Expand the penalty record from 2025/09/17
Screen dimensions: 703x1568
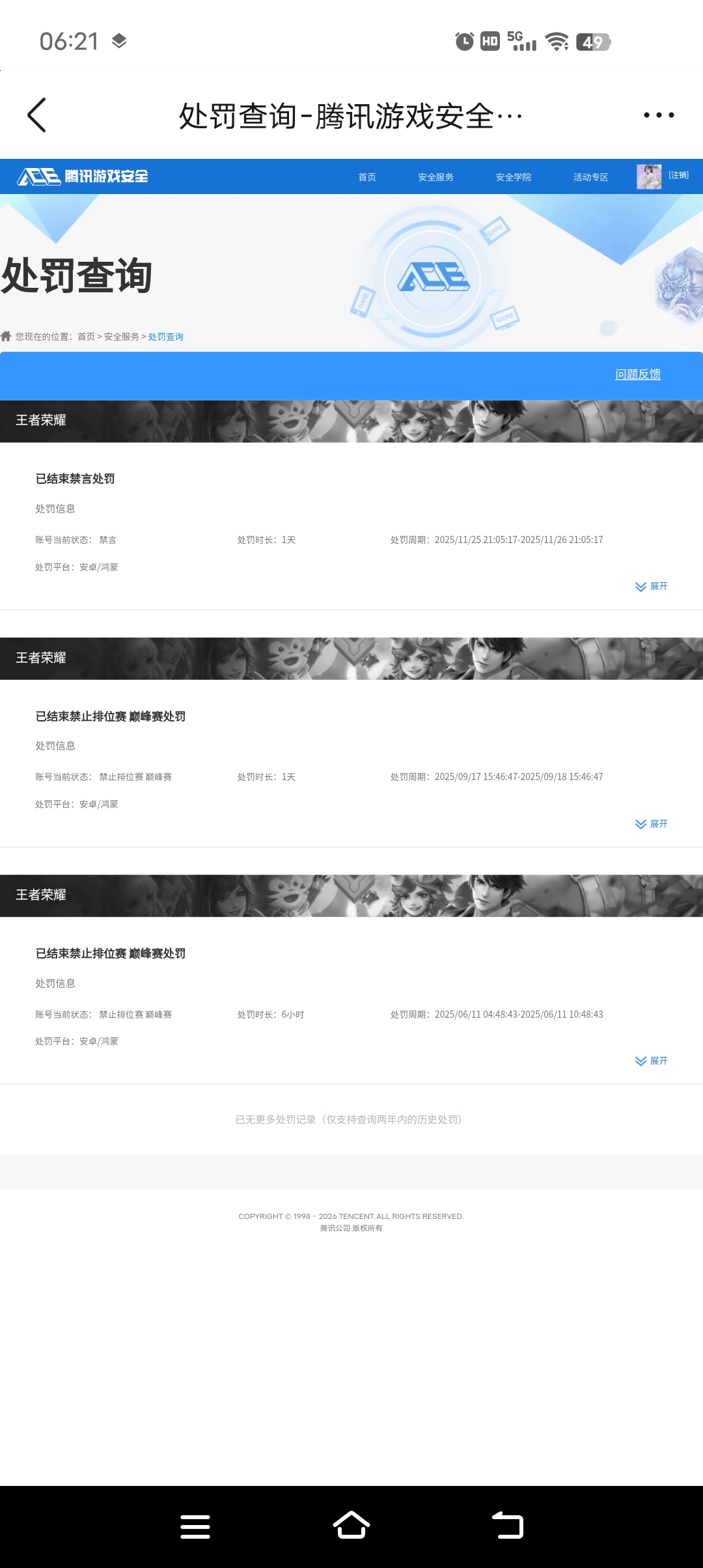point(652,824)
